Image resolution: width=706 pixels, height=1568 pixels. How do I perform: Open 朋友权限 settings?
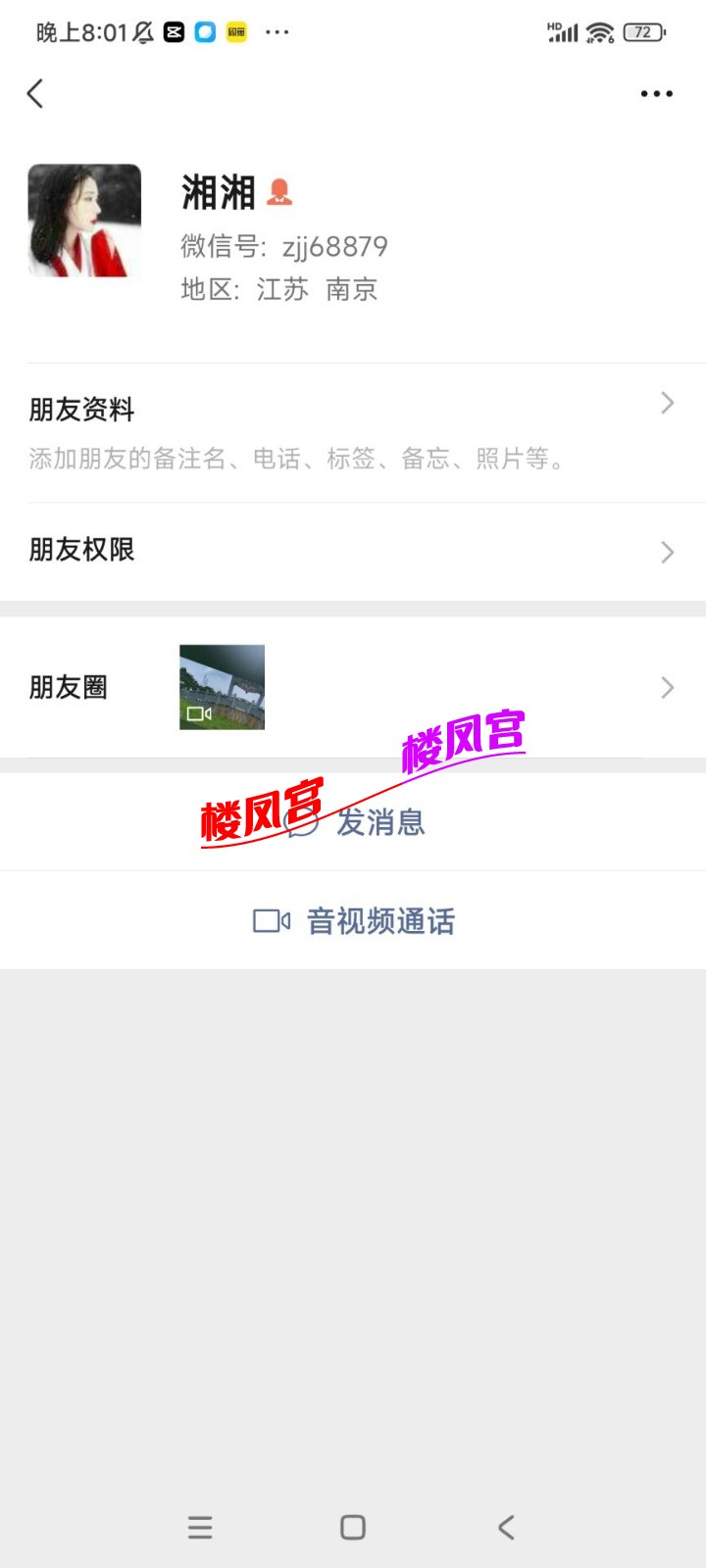click(x=353, y=551)
